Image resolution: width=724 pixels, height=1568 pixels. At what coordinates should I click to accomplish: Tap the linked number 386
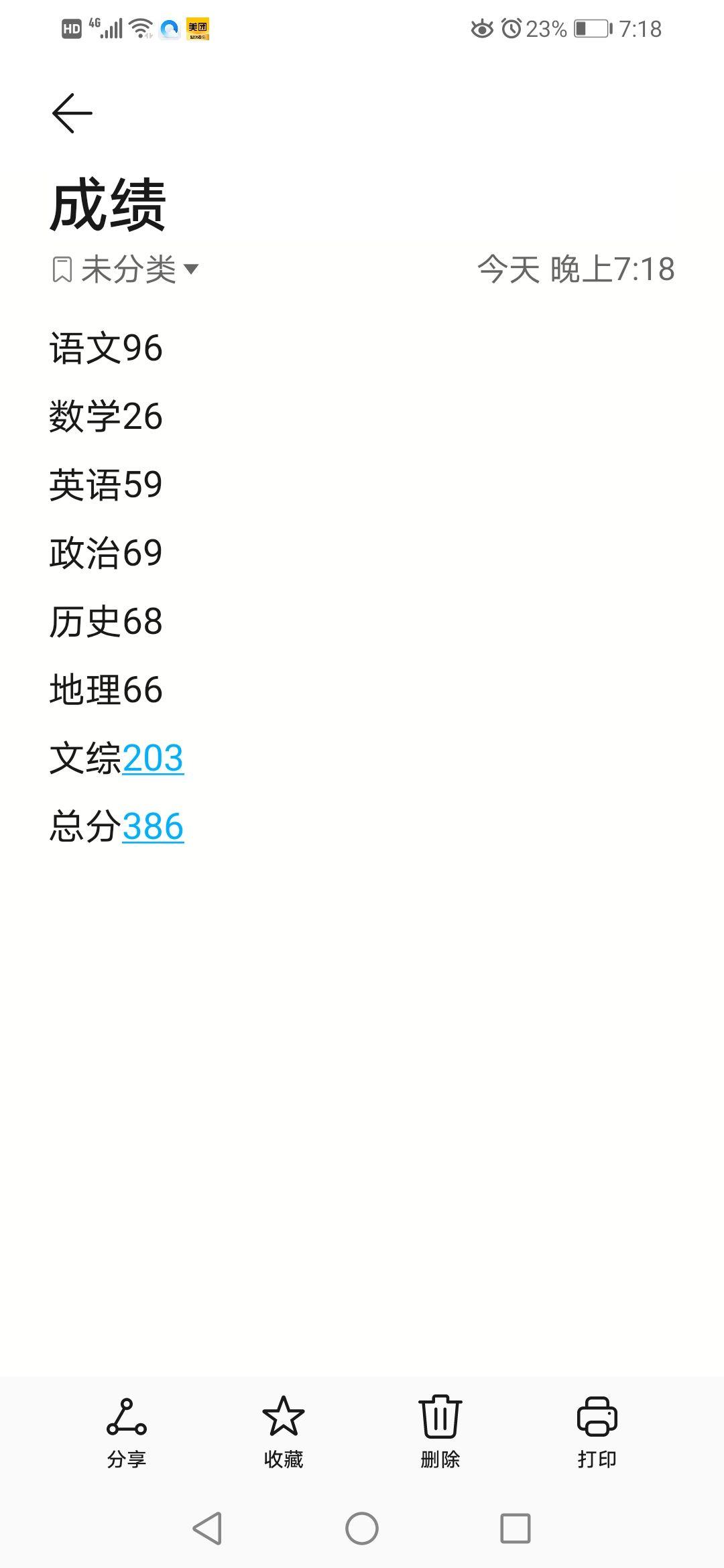click(x=153, y=827)
